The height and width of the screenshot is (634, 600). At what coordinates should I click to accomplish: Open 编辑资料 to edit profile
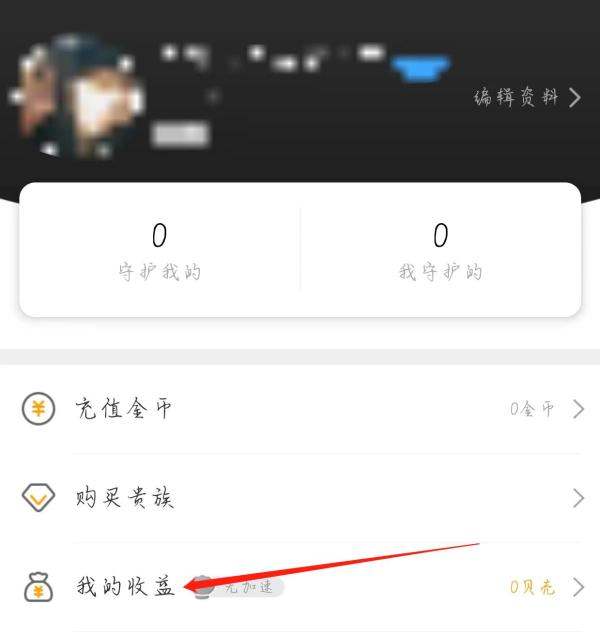click(x=525, y=98)
